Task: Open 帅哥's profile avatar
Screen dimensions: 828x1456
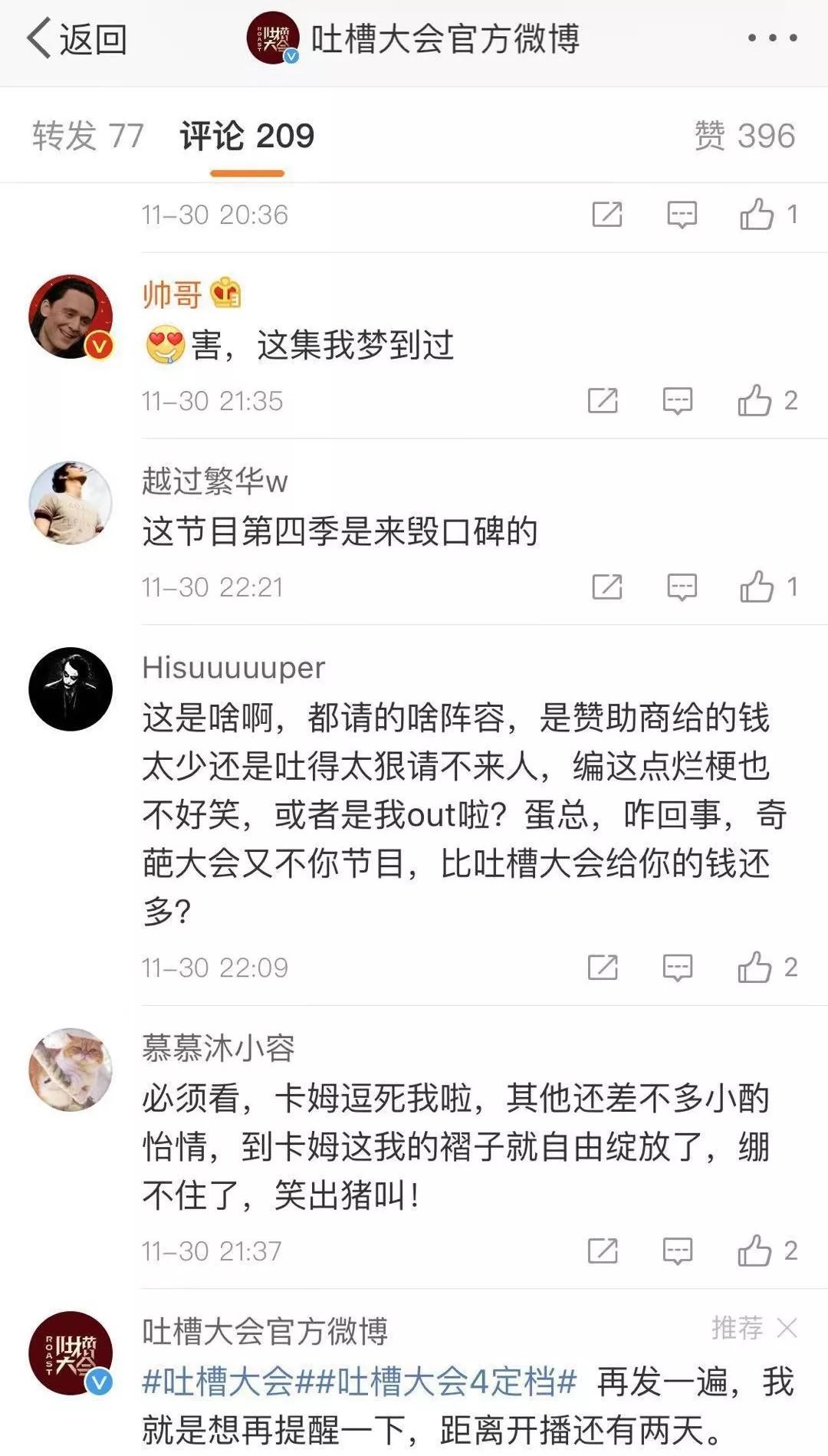Action: (70, 316)
